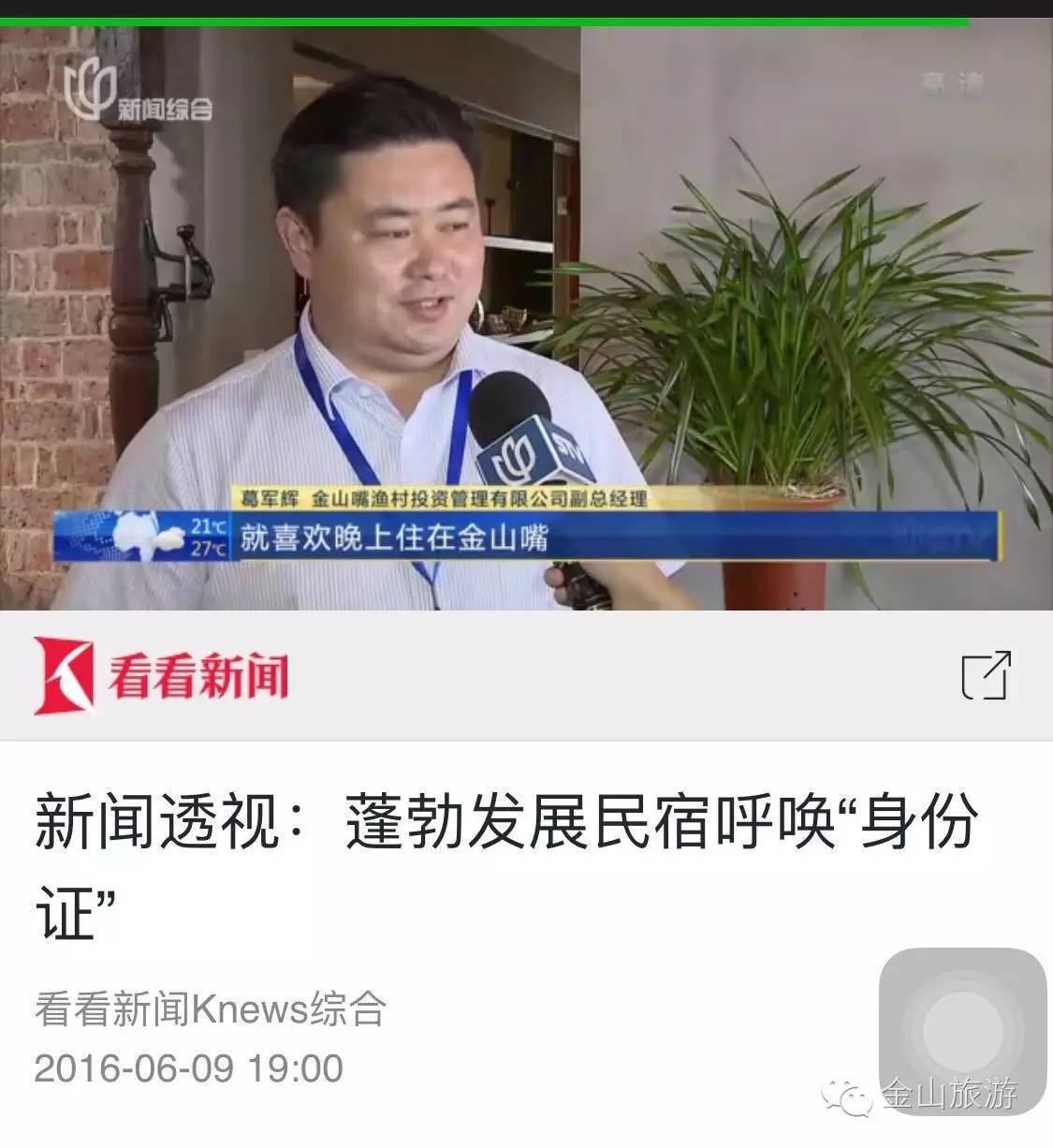Tap the news video player
Image resolution: width=1053 pixels, height=1148 pixels.
(x=526, y=318)
